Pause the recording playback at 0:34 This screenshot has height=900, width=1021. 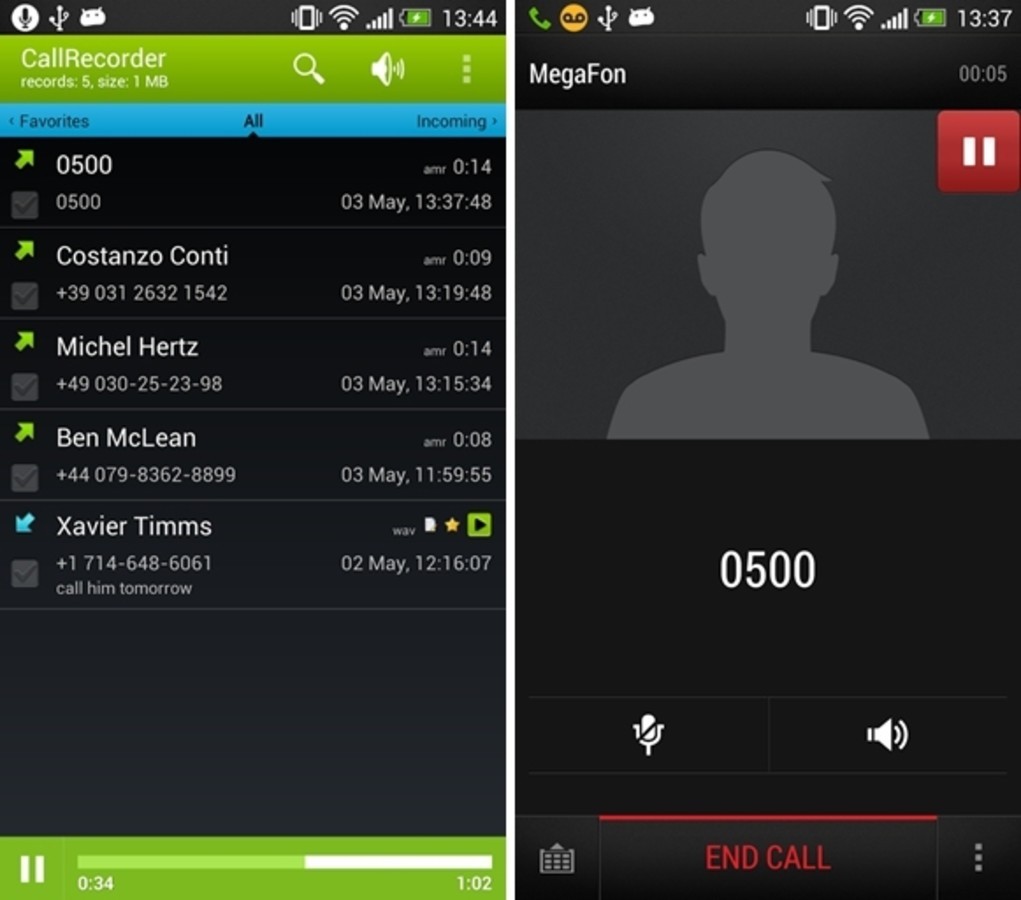point(32,868)
